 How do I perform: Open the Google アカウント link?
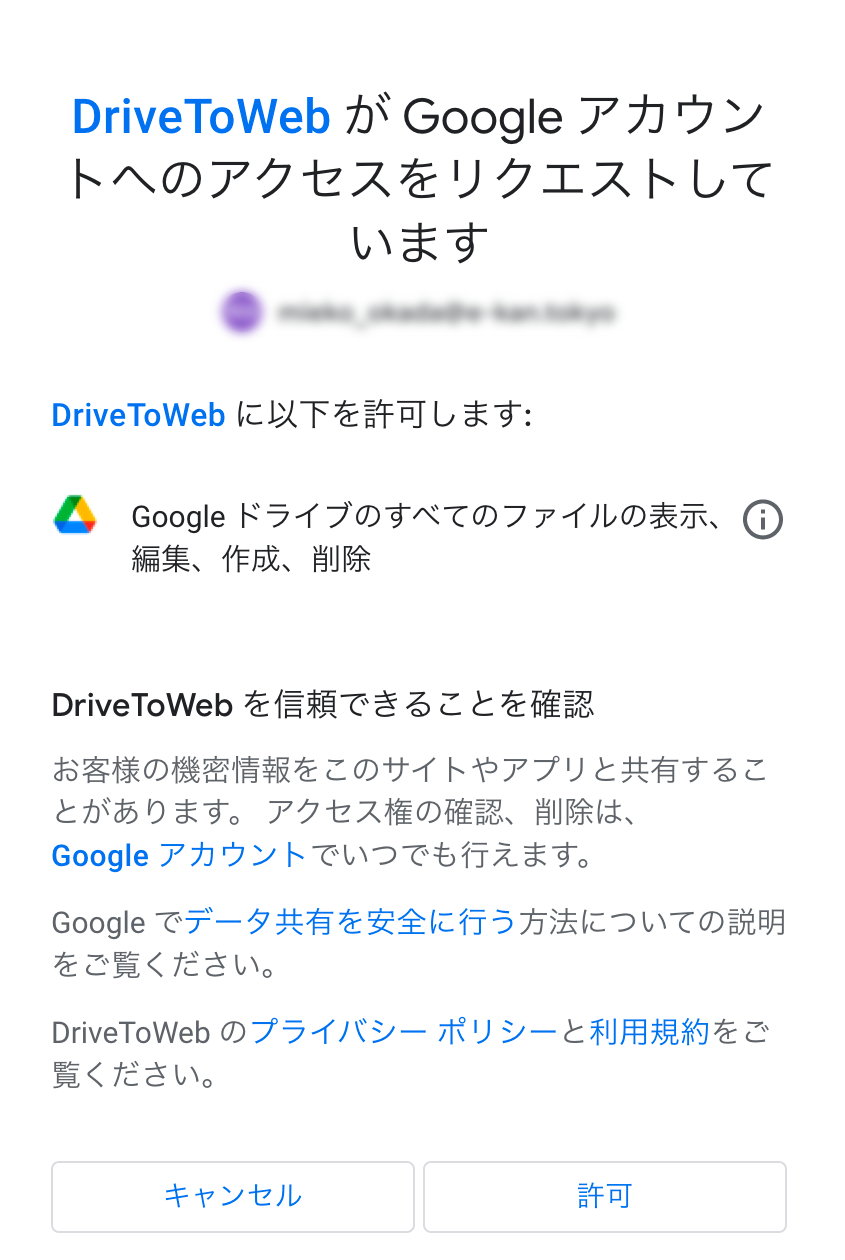pos(179,856)
